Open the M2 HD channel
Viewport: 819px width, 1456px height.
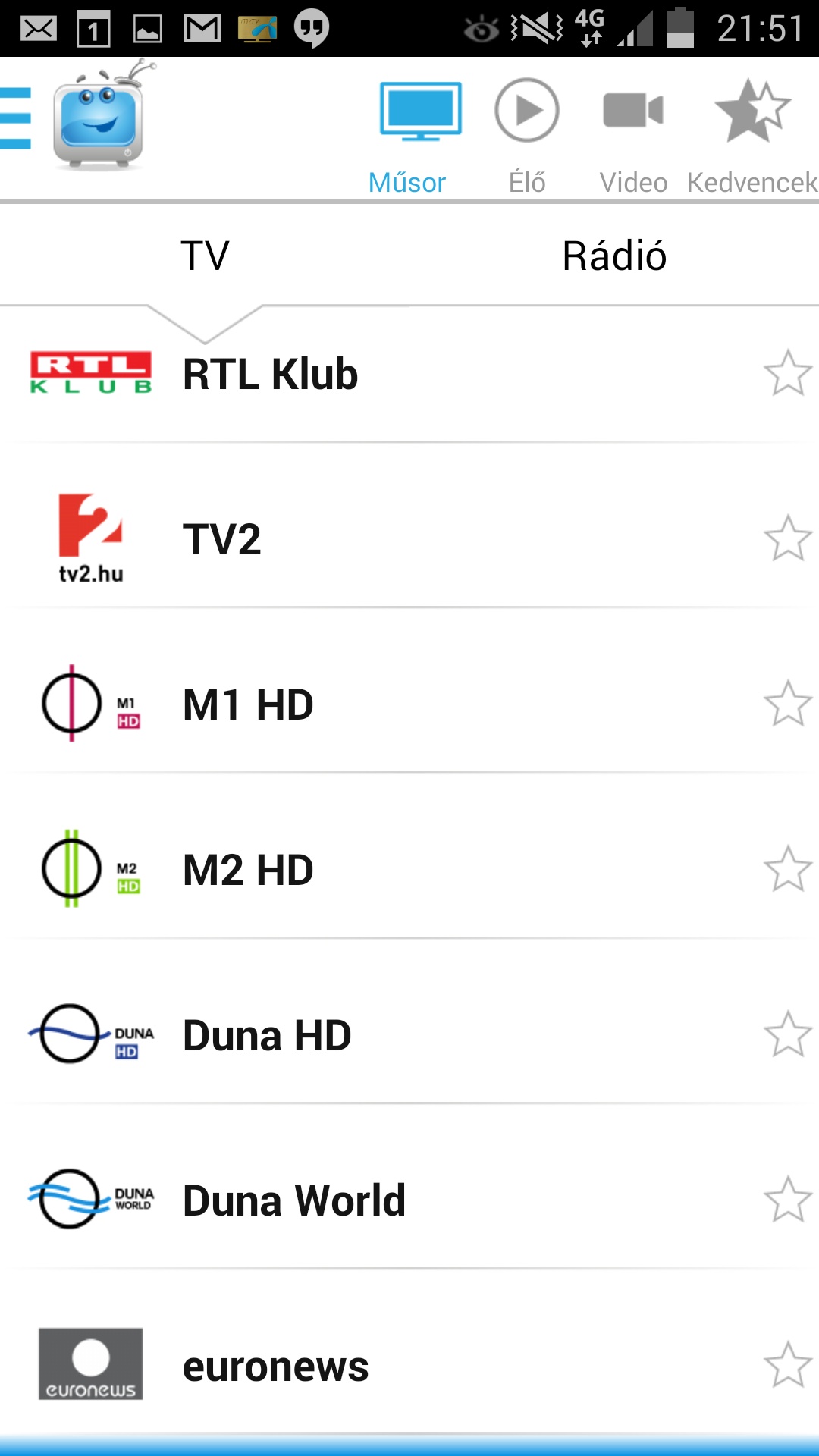[248, 870]
